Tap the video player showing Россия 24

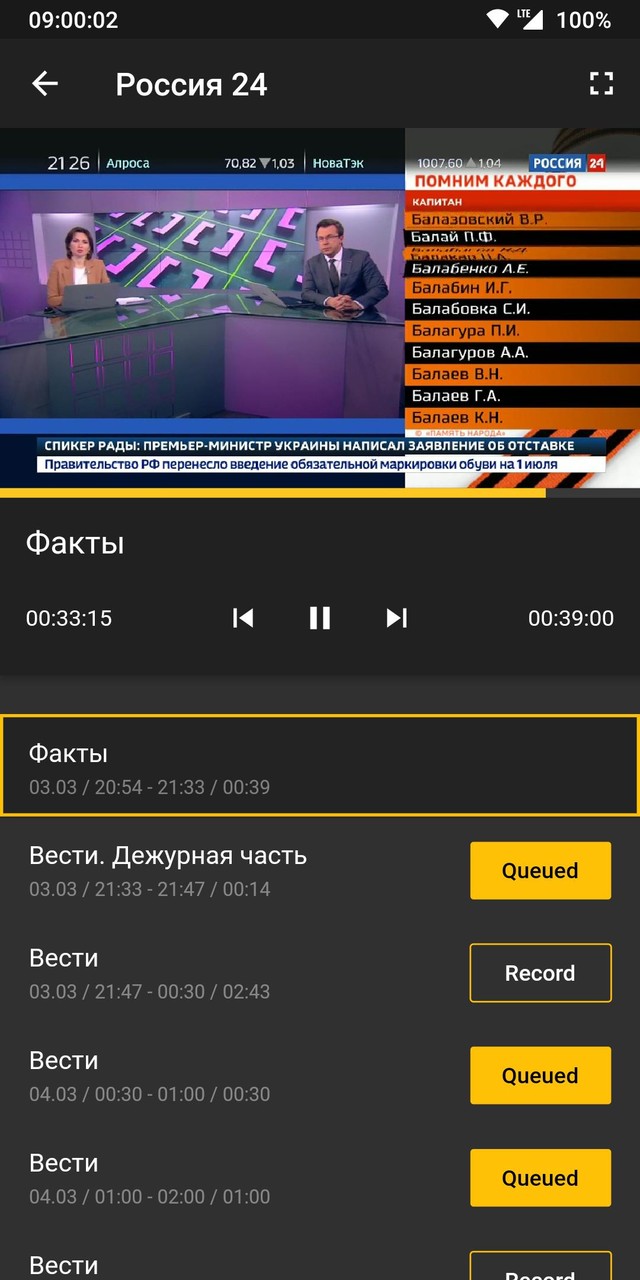(320, 310)
